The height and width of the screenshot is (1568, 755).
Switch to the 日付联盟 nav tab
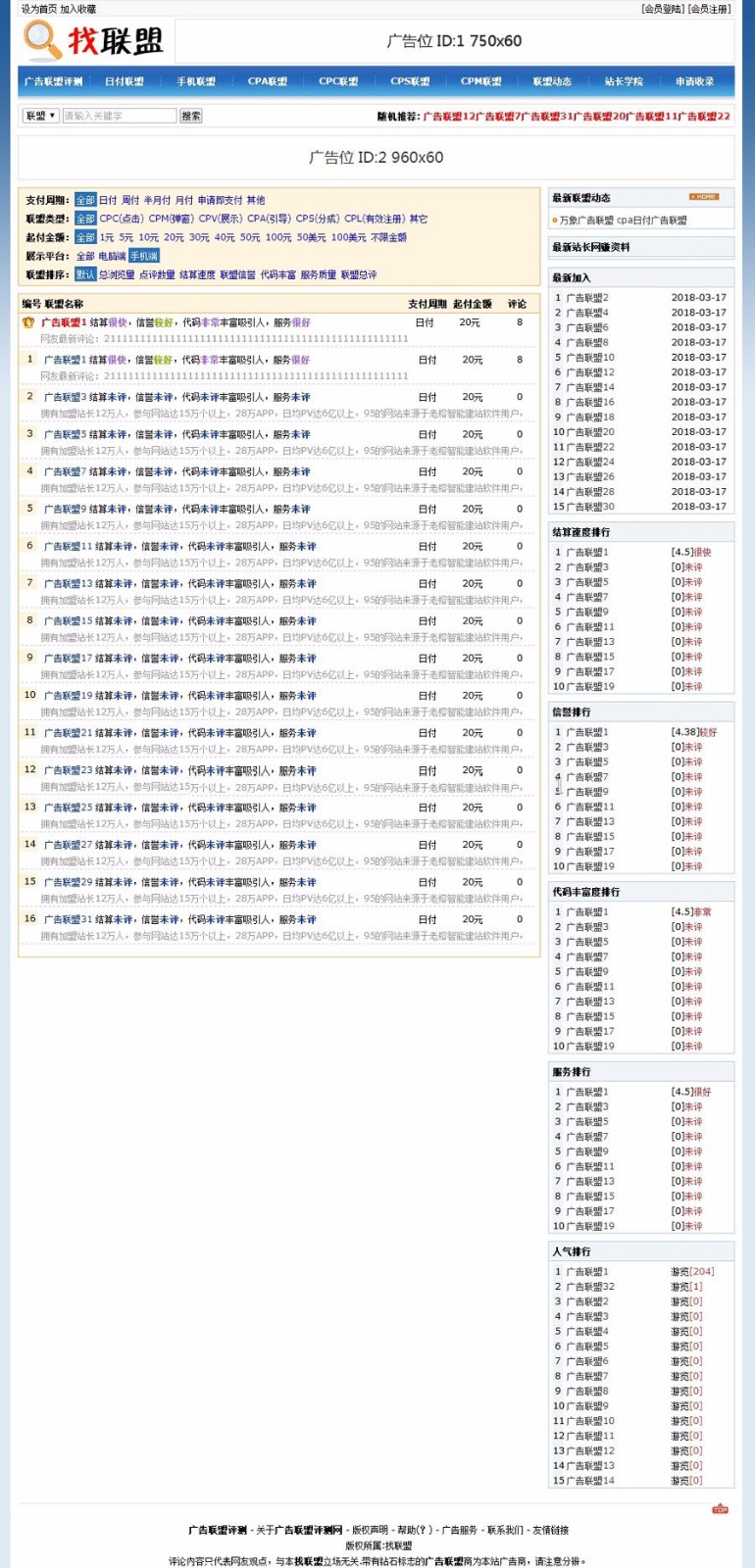pos(125,81)
